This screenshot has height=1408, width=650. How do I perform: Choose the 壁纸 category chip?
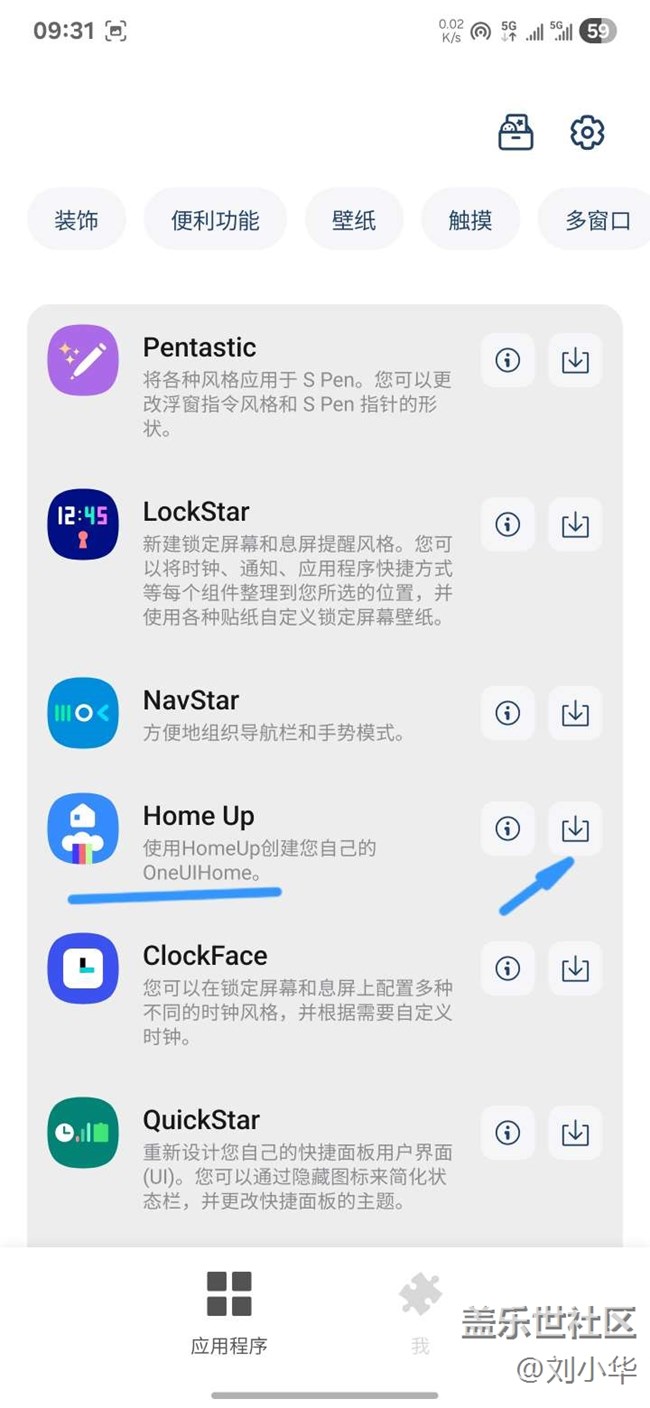354,220
